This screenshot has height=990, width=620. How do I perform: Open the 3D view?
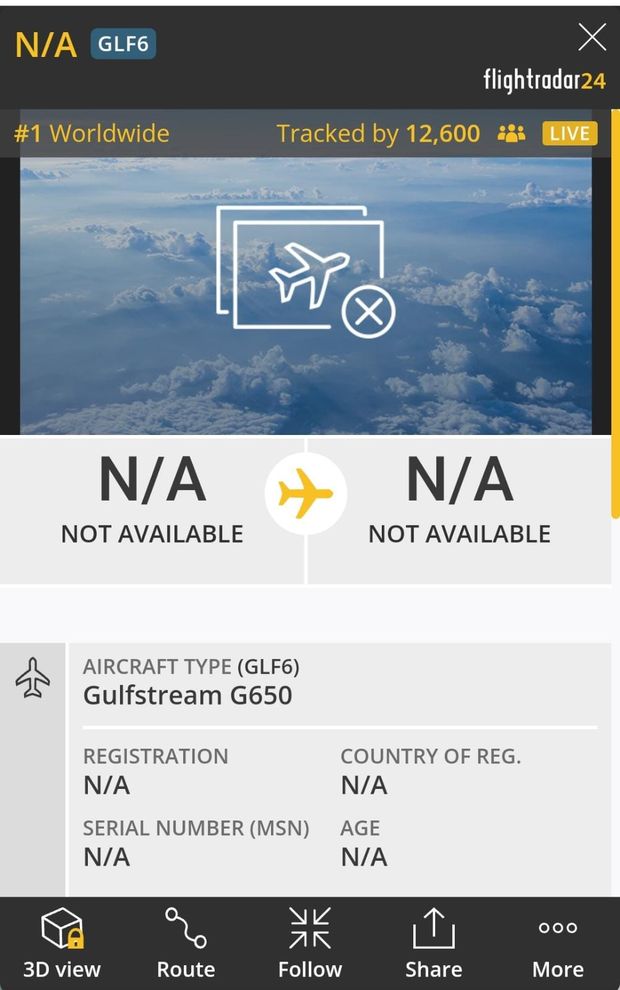62,943
